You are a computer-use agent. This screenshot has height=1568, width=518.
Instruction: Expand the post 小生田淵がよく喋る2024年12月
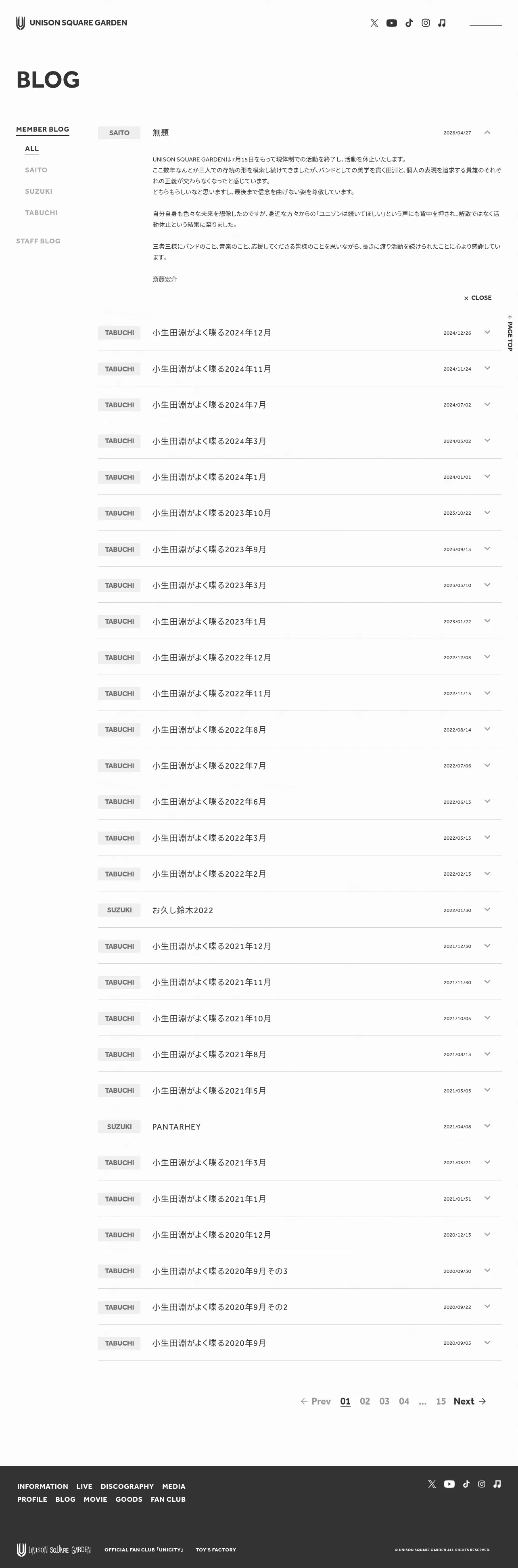tap(300, 332)
